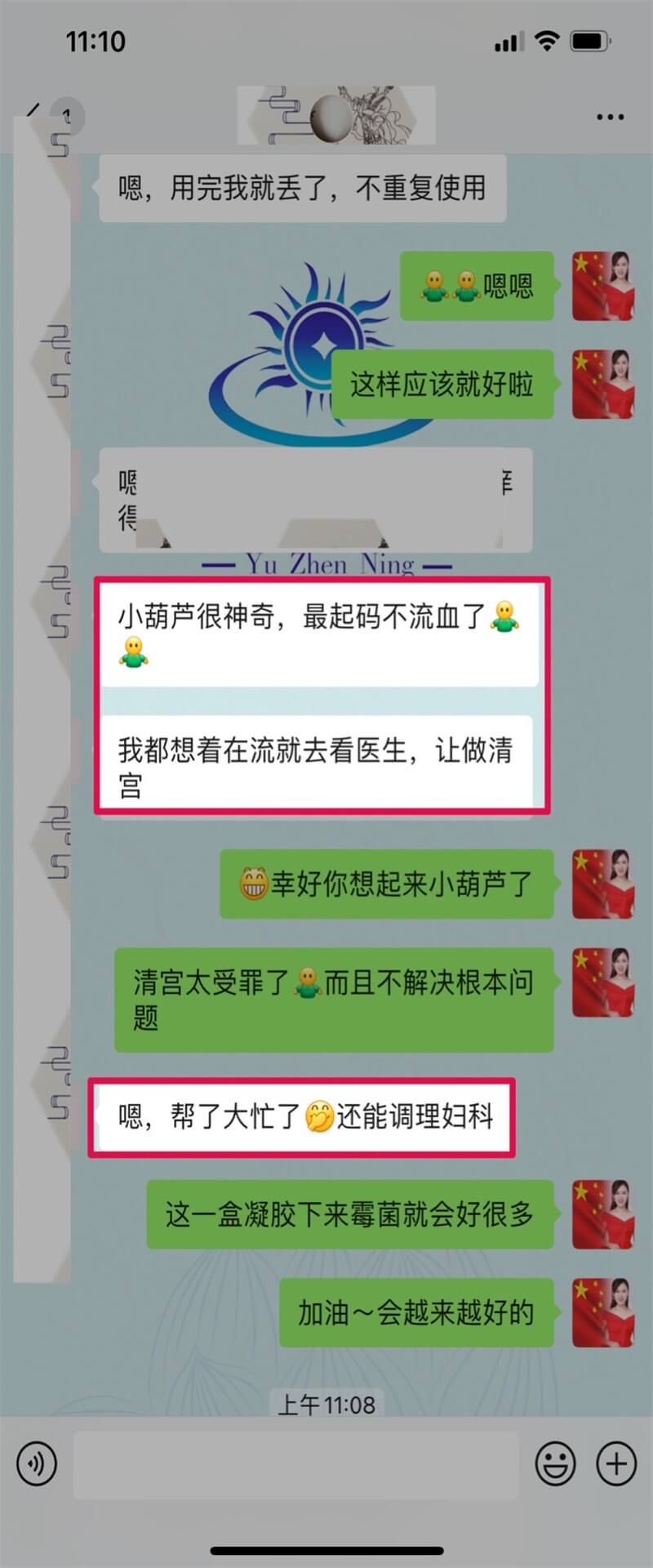Open the chat overflow menu

coord(610,118)
